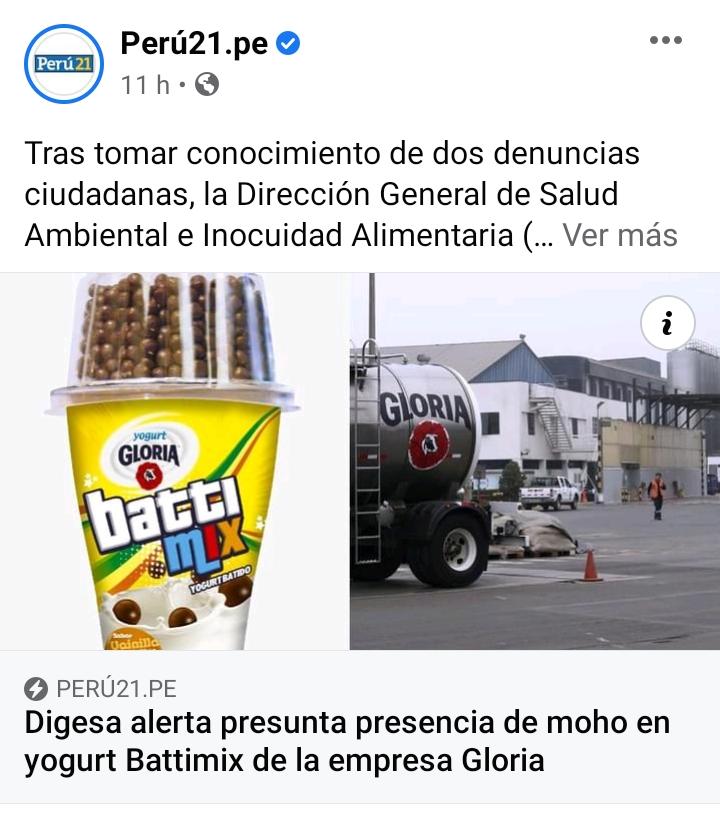Open the Perú21.pe page name
This screenshot has height=814, width=720.
[194, 44]
